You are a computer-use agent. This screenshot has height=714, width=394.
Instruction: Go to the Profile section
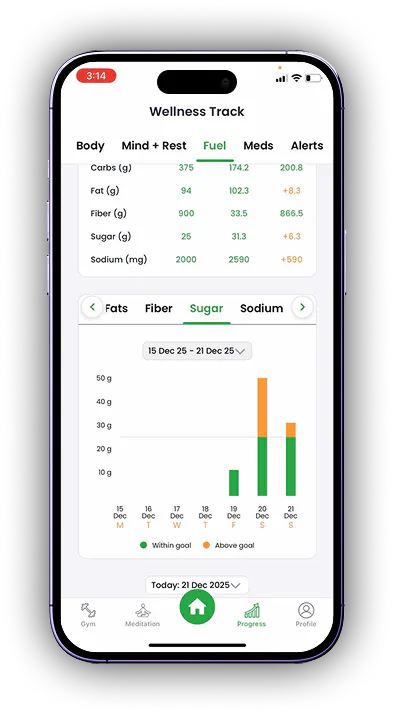point(306,615)
